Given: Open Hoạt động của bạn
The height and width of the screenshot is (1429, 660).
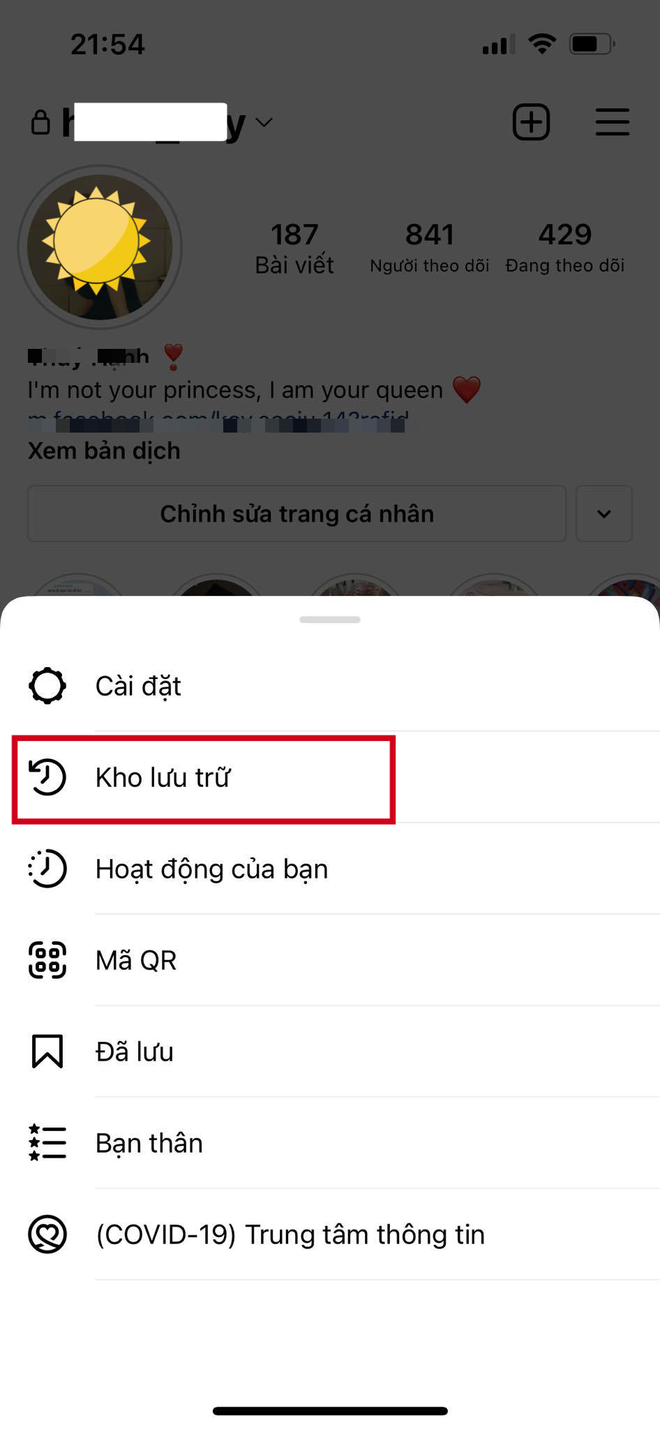Looking at the screenshot, I should click(330, 869).
